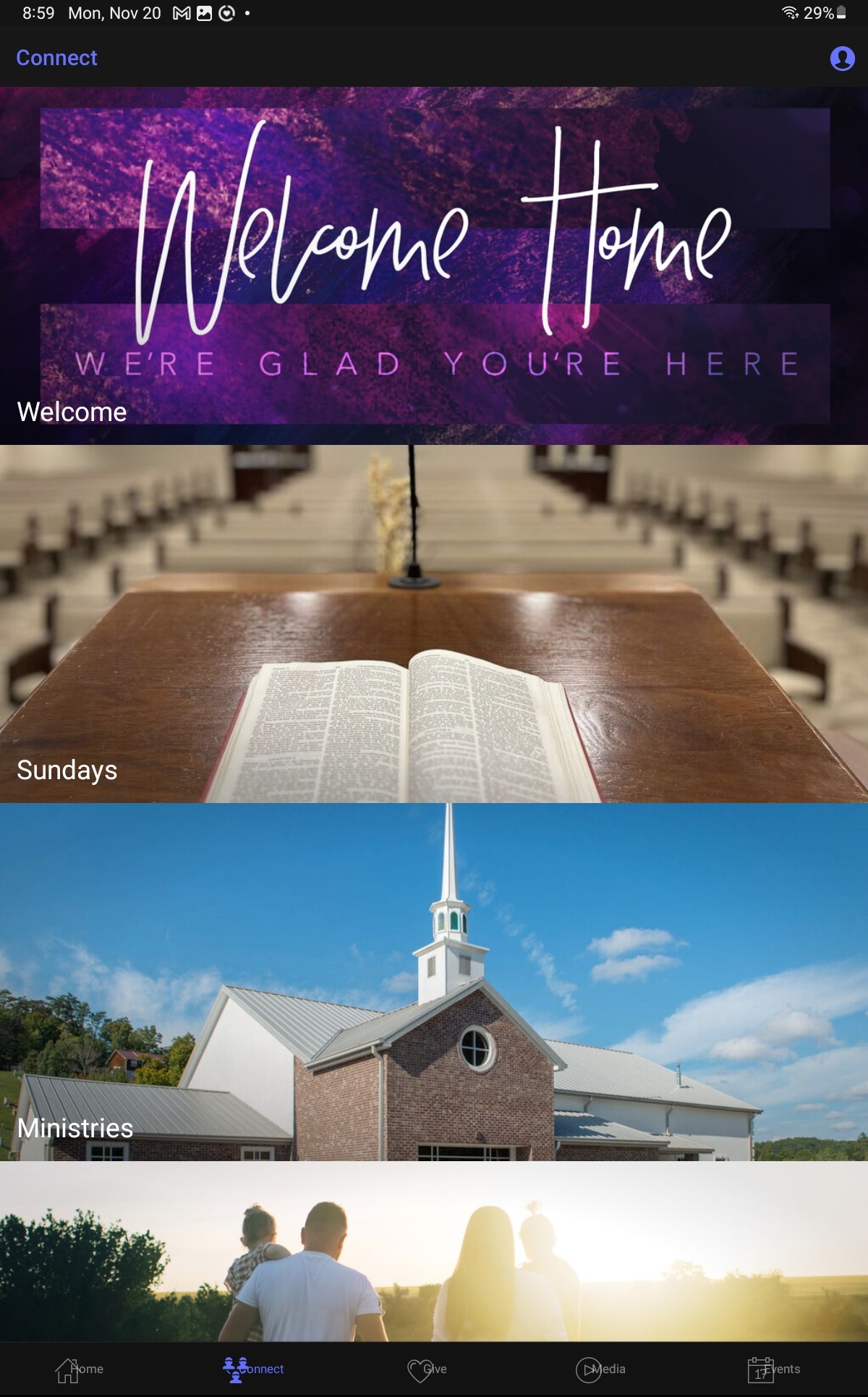Screen dimensions: 868x1397
Task: Go to the Give tab
Action: pyautogui.click(x=427, y=1370)
